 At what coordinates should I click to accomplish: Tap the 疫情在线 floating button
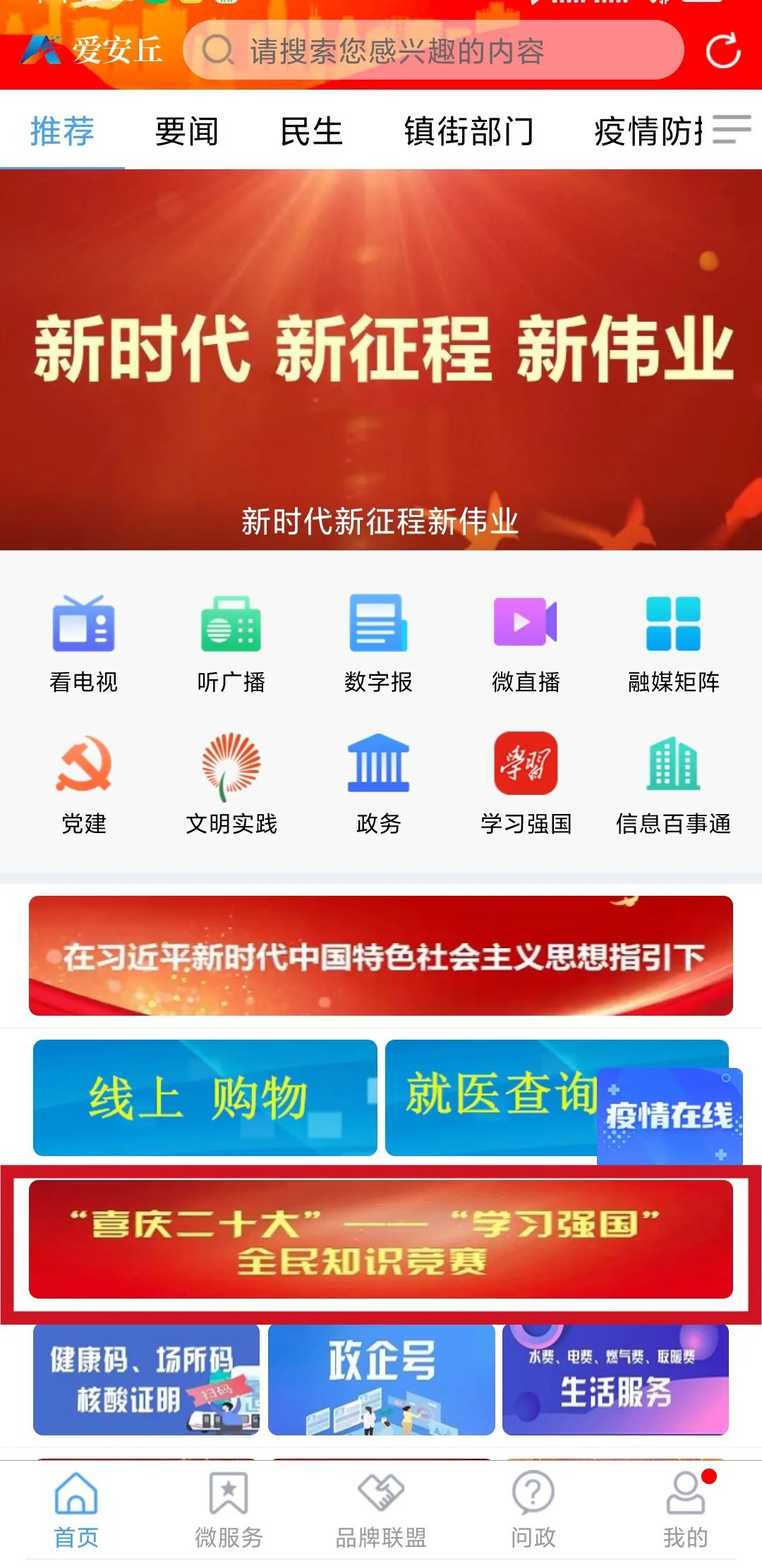click(669, 1116)
